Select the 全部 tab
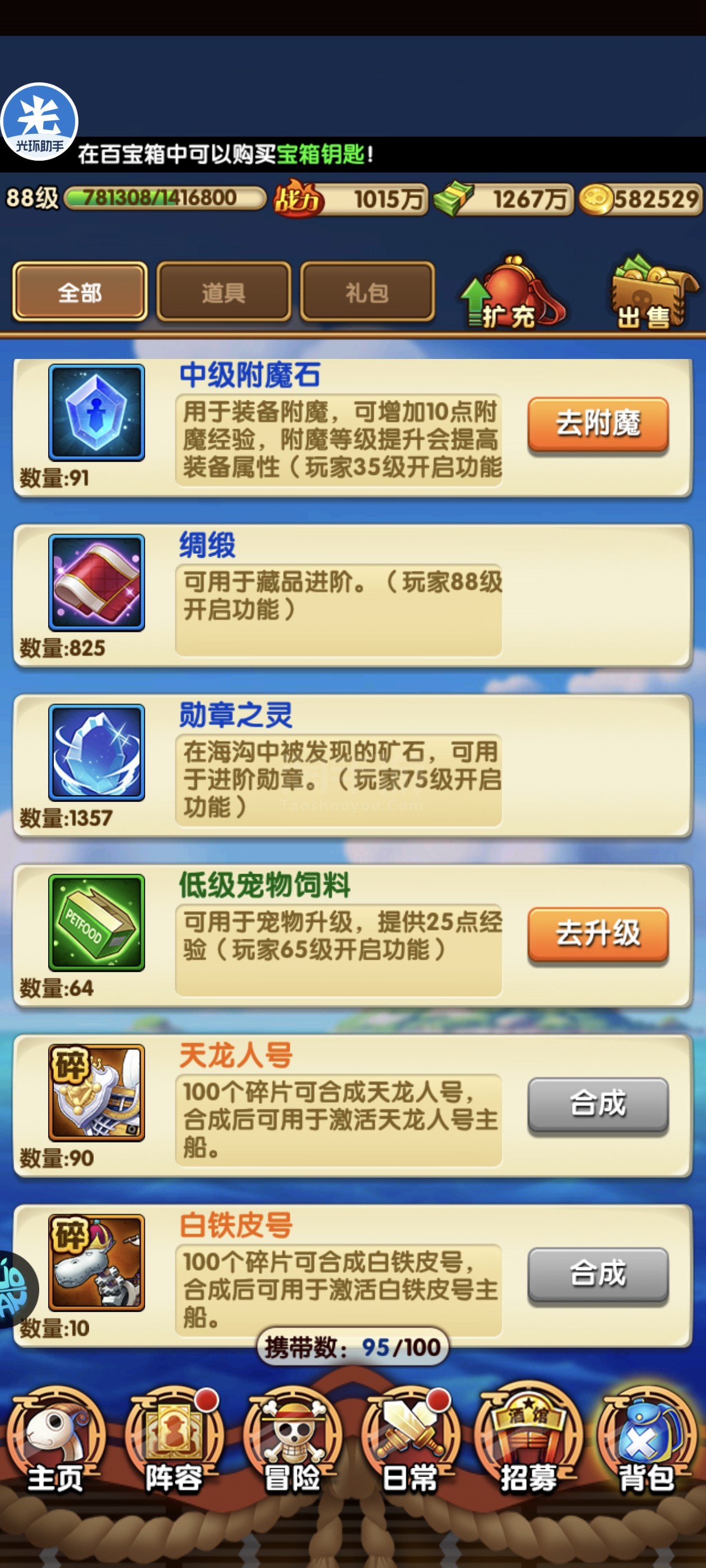The width and height of the screenshot is (706, 1568). pyautogui.click(x=80, y=292)
